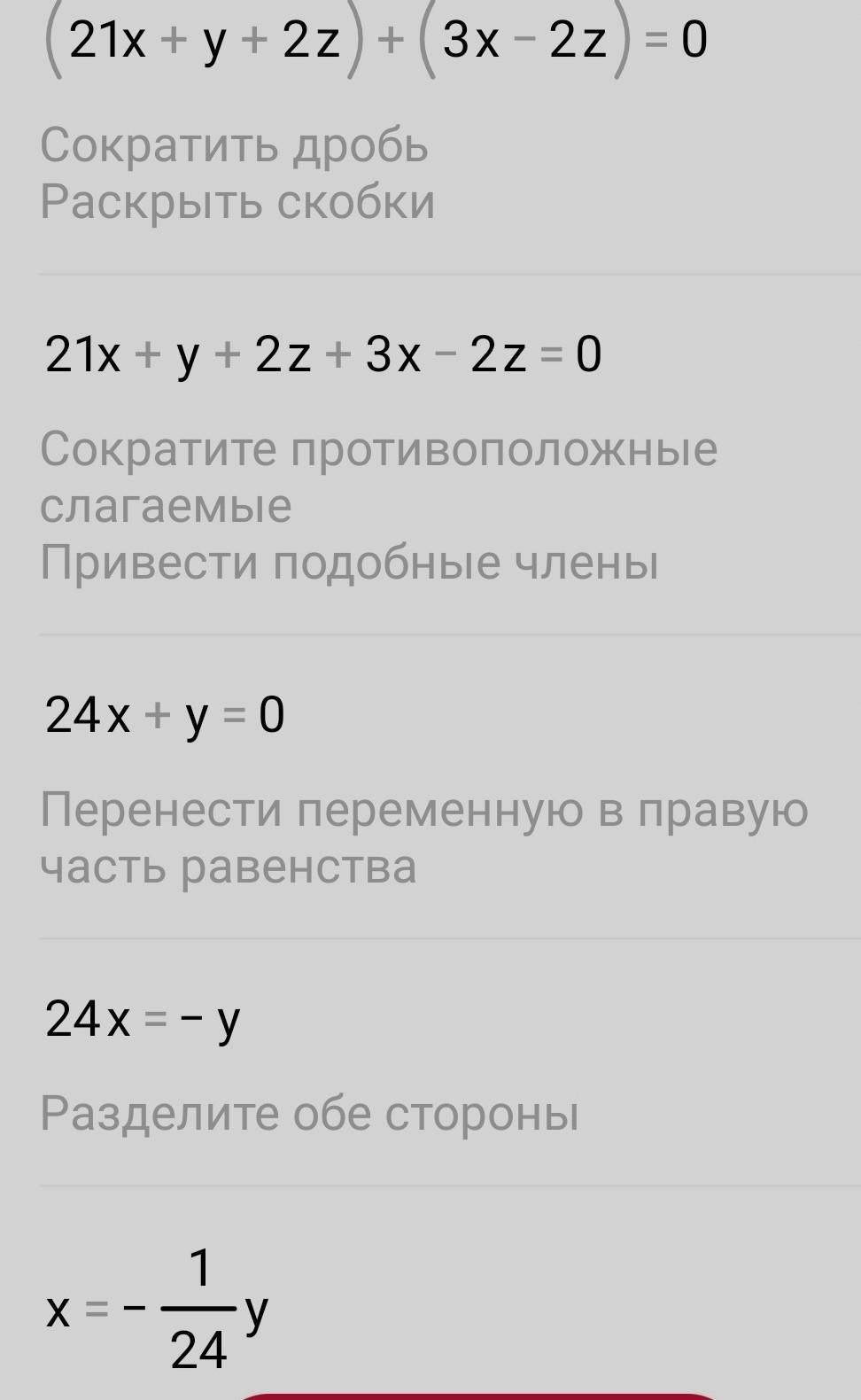Tap the red button at the bottom edge
Screen dimensions: 861x1400
[478, 1396]
